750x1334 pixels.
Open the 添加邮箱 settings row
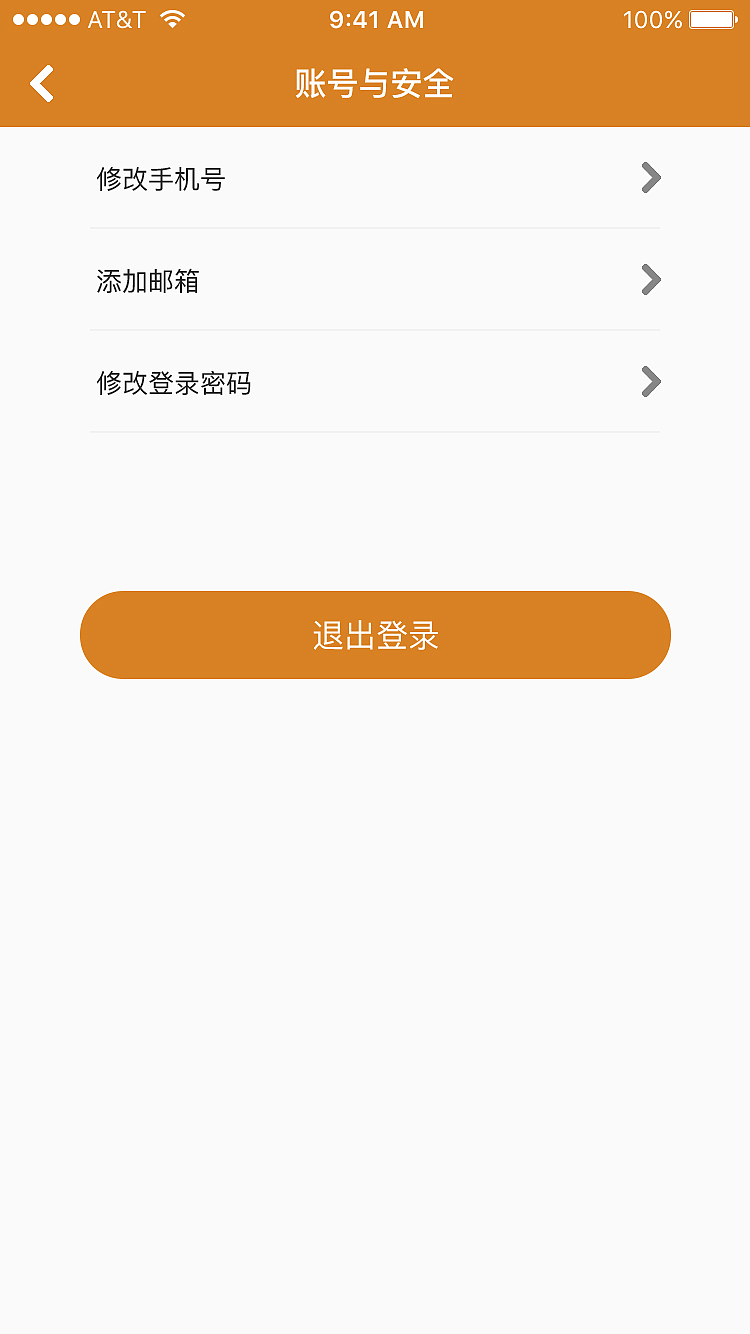click(375, 280)
